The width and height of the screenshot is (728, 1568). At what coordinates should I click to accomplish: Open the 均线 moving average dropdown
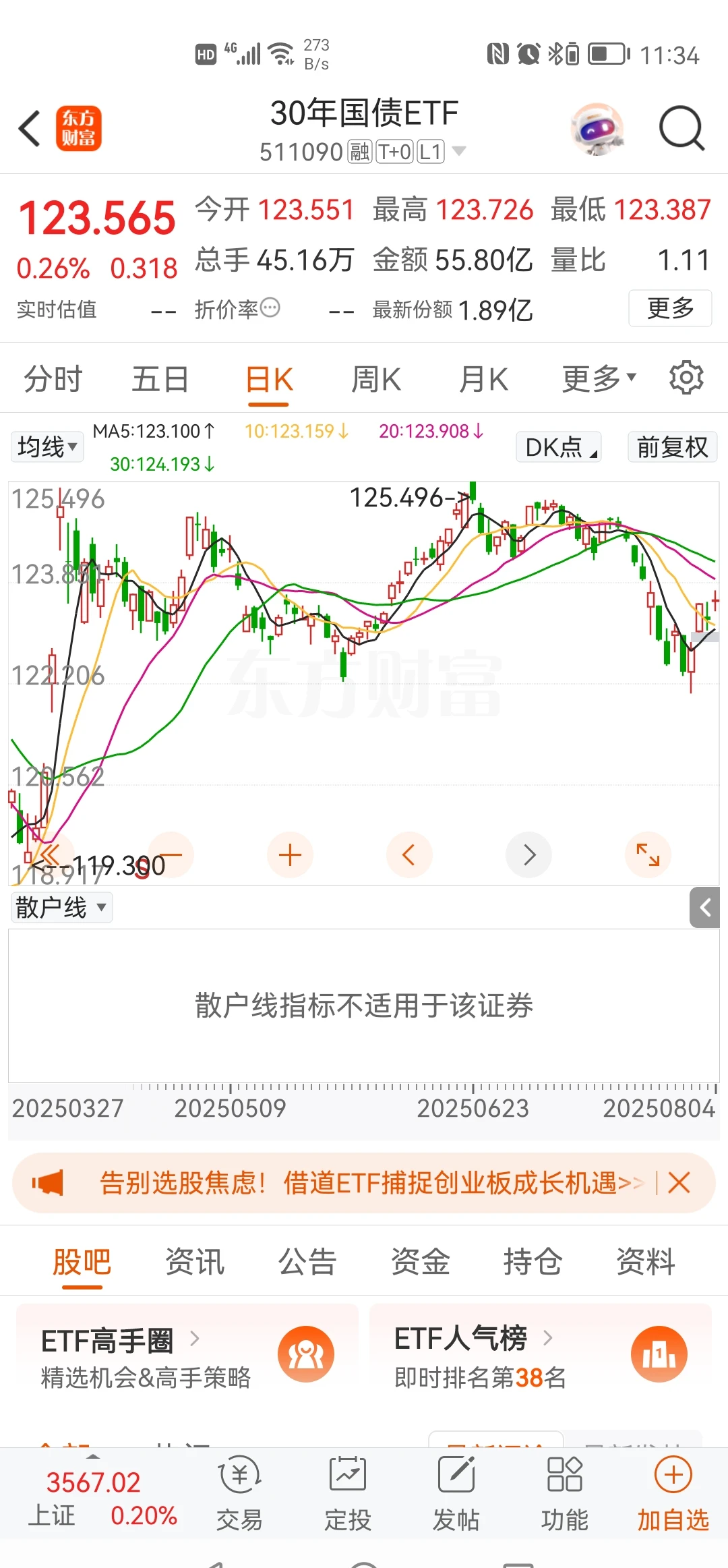[47, 446]
